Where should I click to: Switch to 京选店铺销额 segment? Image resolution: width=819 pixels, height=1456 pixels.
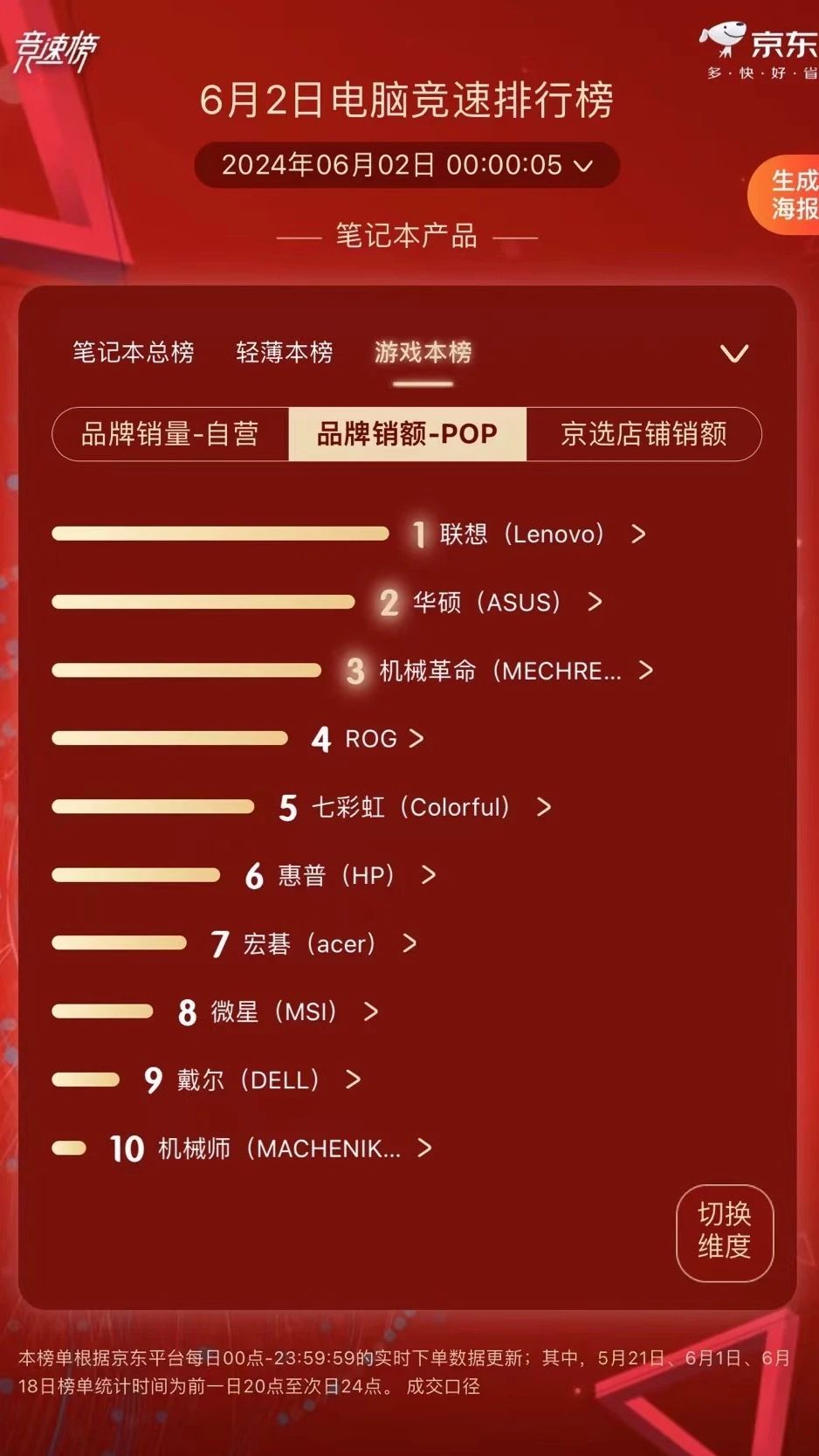pos(643,434)
